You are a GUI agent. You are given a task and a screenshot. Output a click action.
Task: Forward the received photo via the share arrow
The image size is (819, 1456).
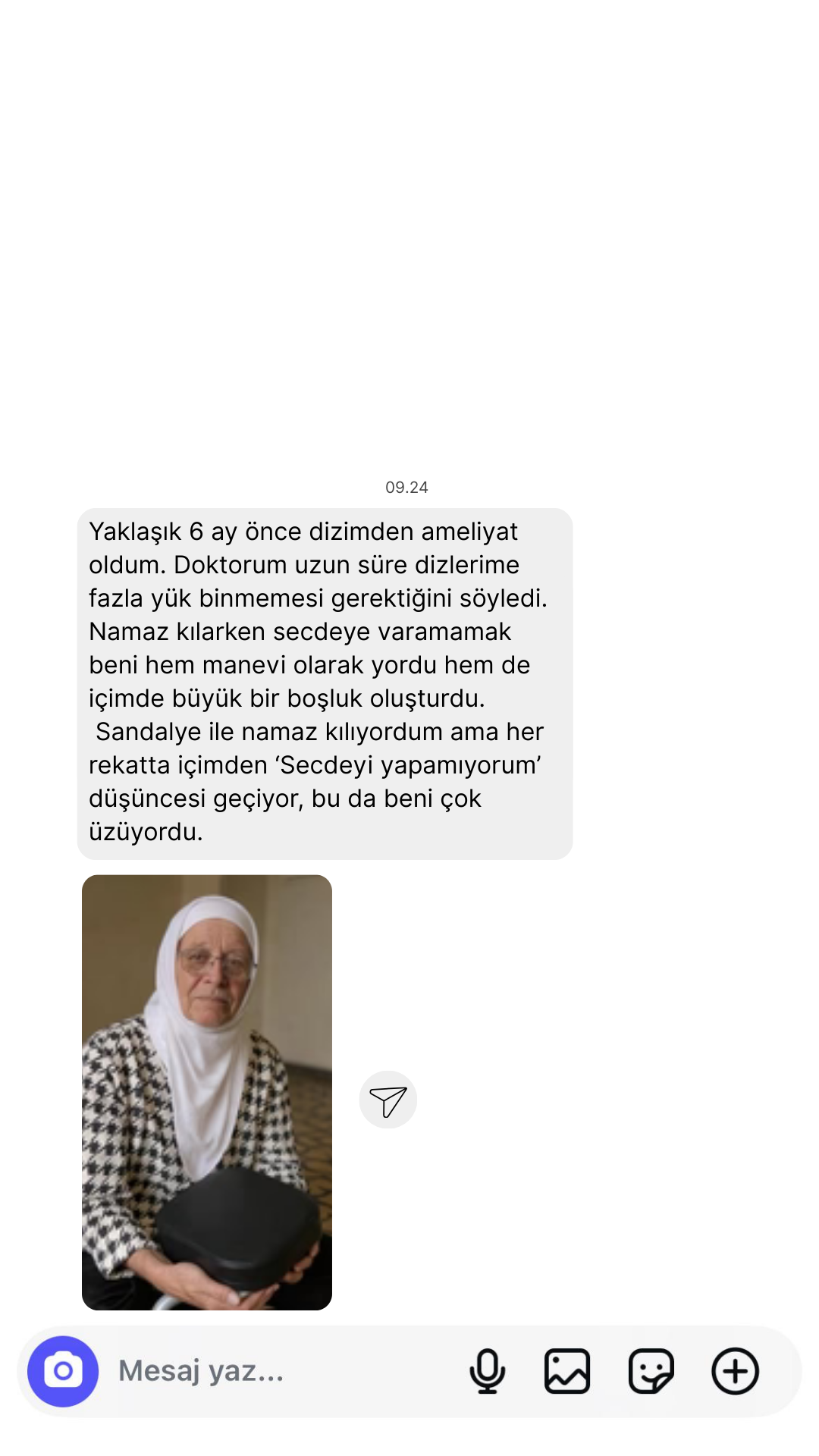click(388, 1100)
